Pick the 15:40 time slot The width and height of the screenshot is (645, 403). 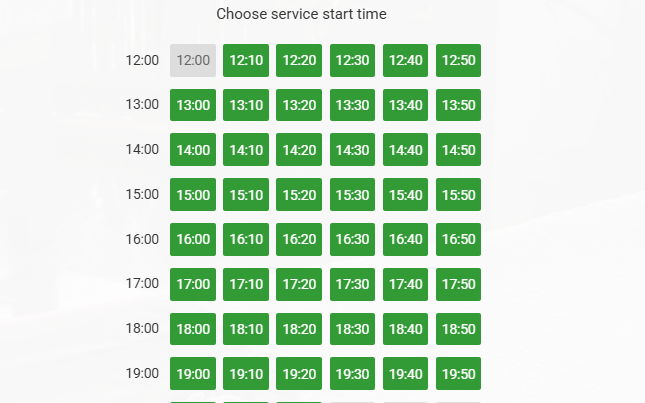(x=405, y=195)
